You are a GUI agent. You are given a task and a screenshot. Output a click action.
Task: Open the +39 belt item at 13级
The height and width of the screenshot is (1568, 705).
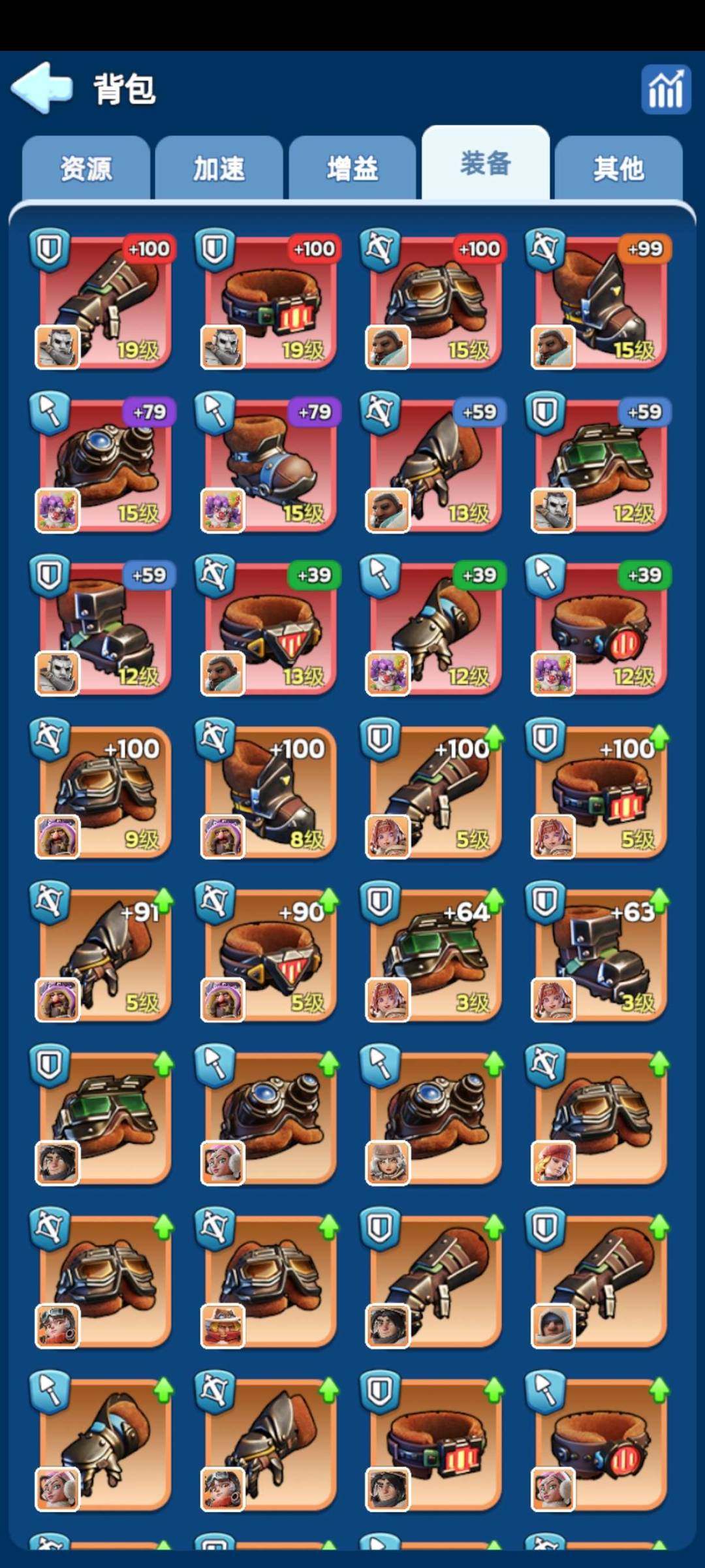pyautogui.click(x=270, y=628)
